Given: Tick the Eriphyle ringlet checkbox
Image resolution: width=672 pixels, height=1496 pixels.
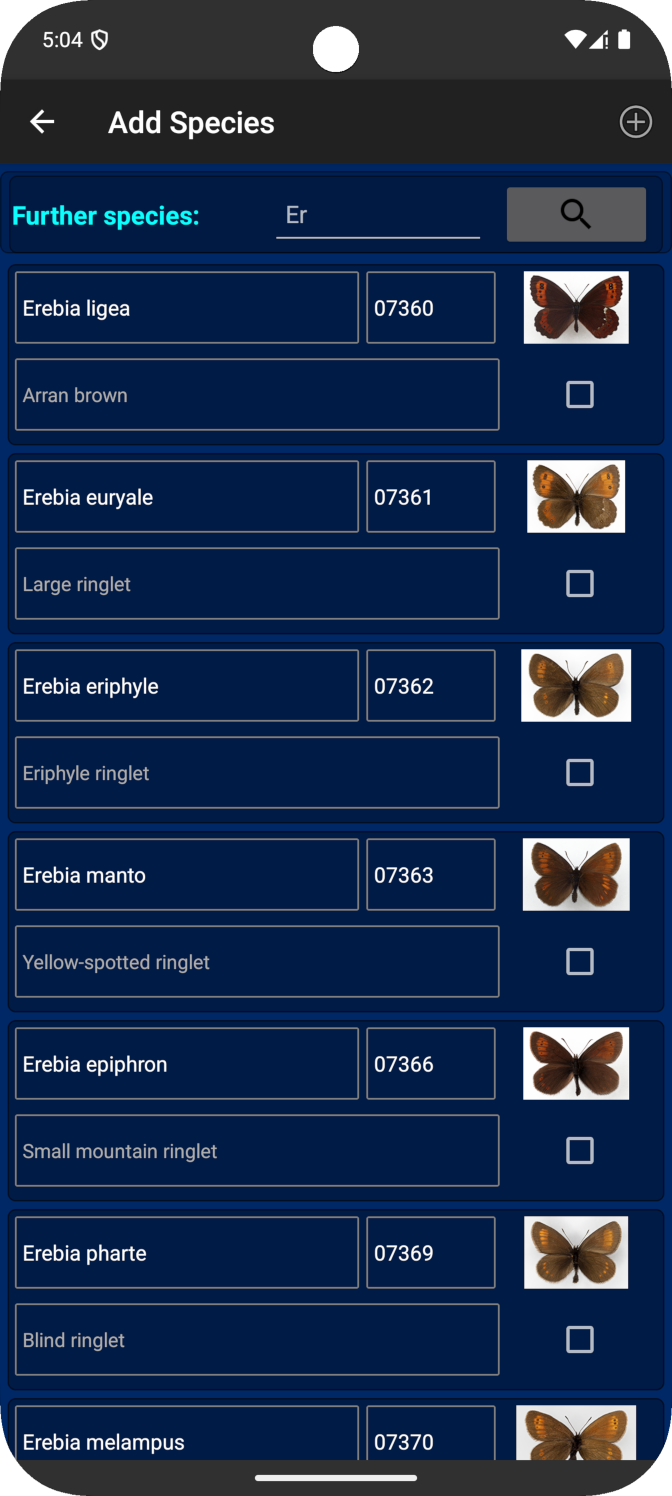Looking at the screenshot, I should tap(580, 773).
